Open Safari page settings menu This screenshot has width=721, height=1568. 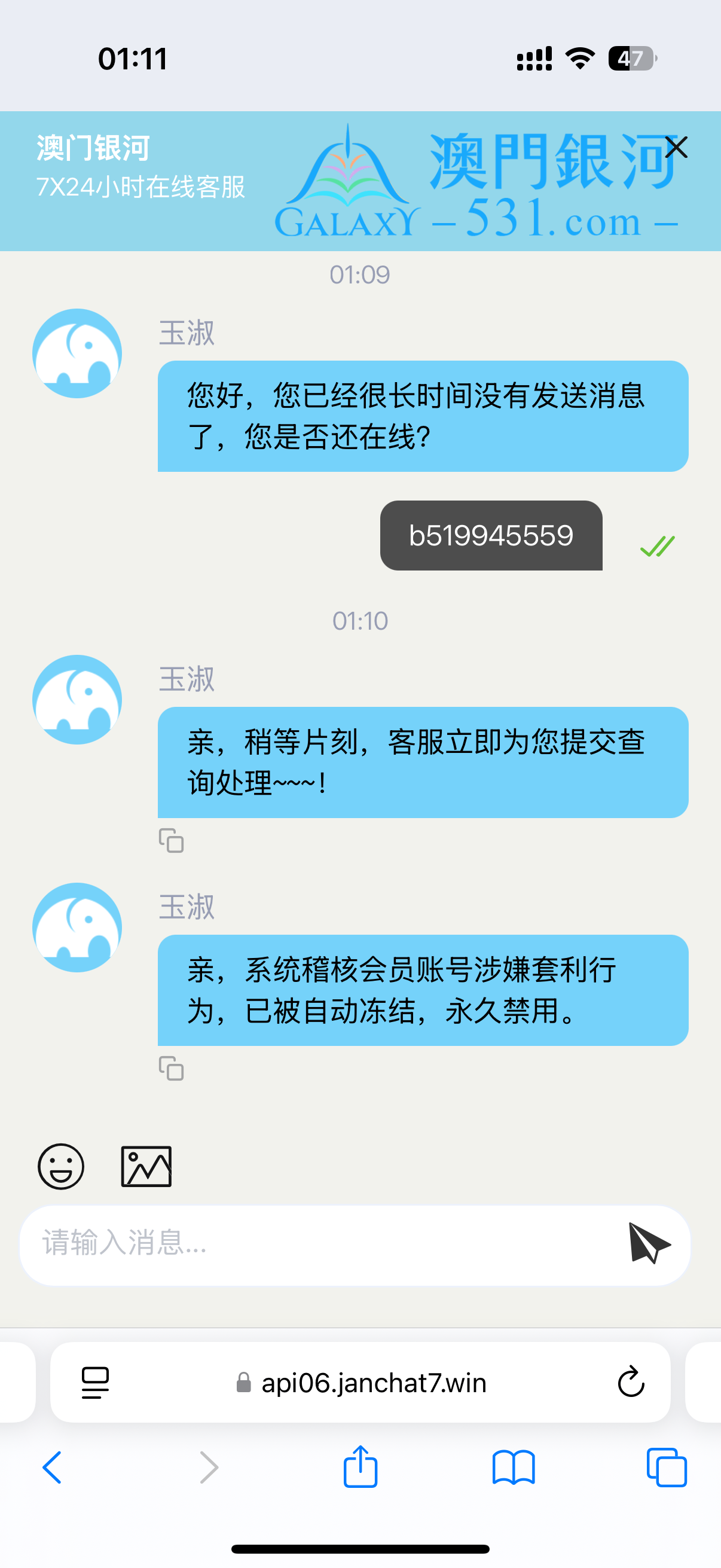click(x=95, y=1383)
